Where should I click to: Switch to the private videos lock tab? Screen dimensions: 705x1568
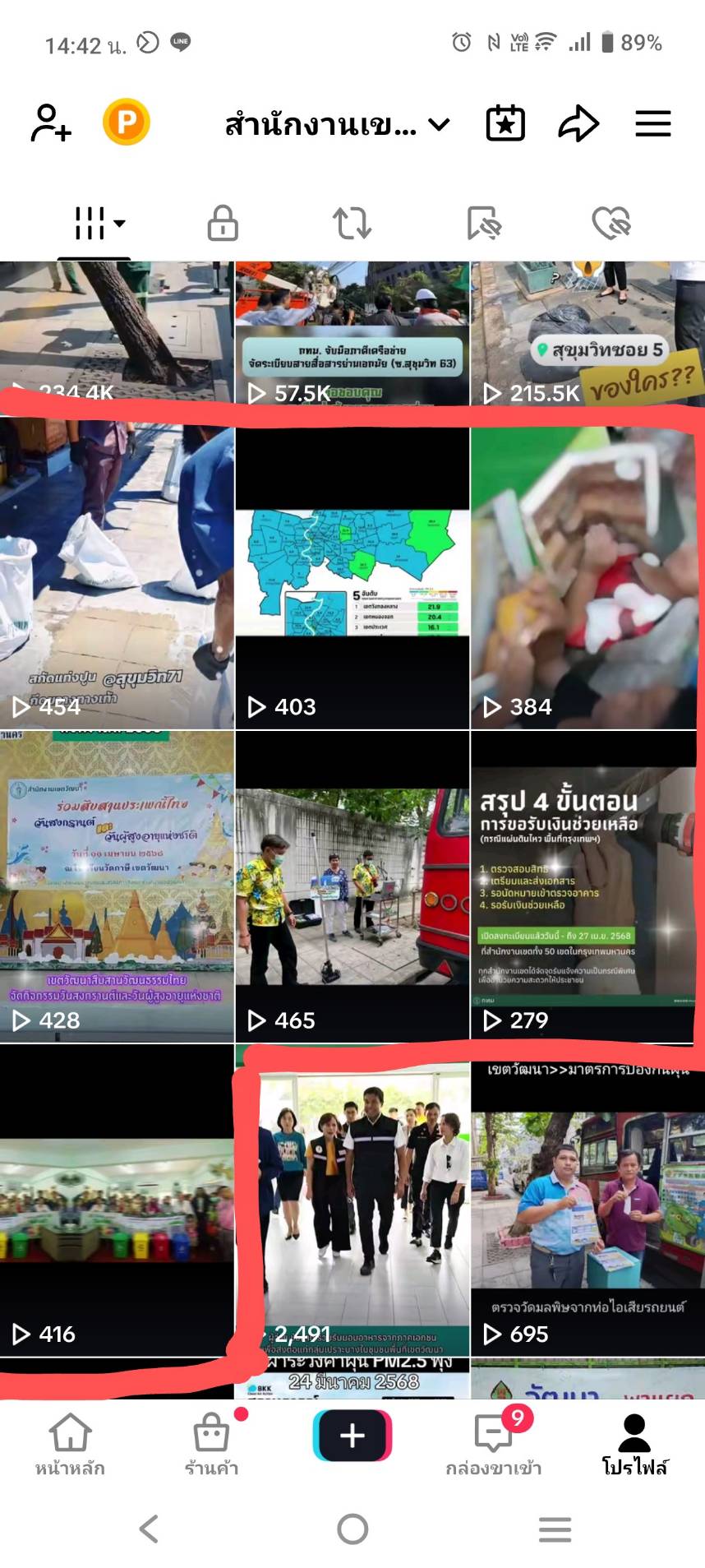(223, 223)
